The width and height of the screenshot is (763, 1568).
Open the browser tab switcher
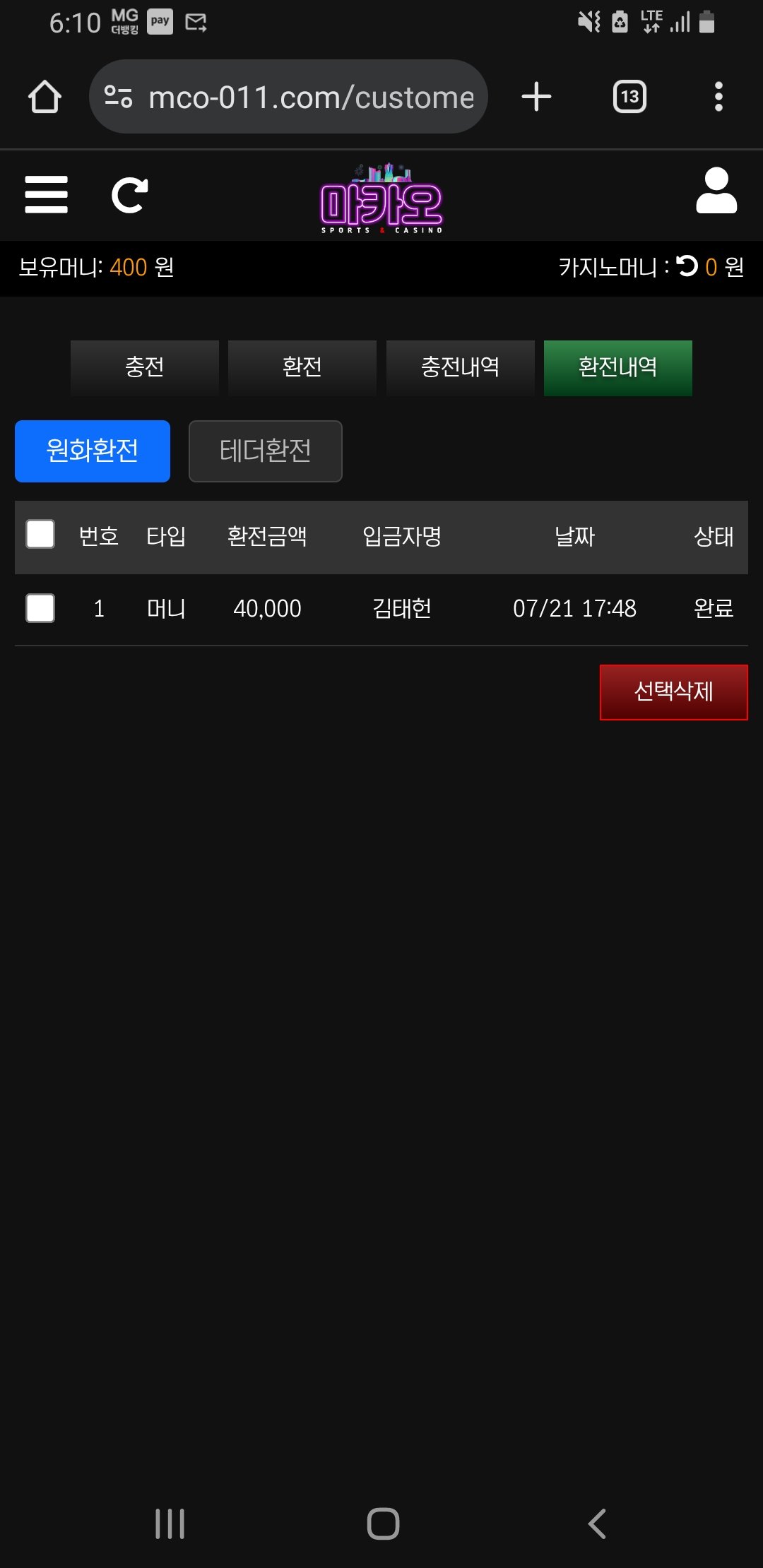pos(629,97)
